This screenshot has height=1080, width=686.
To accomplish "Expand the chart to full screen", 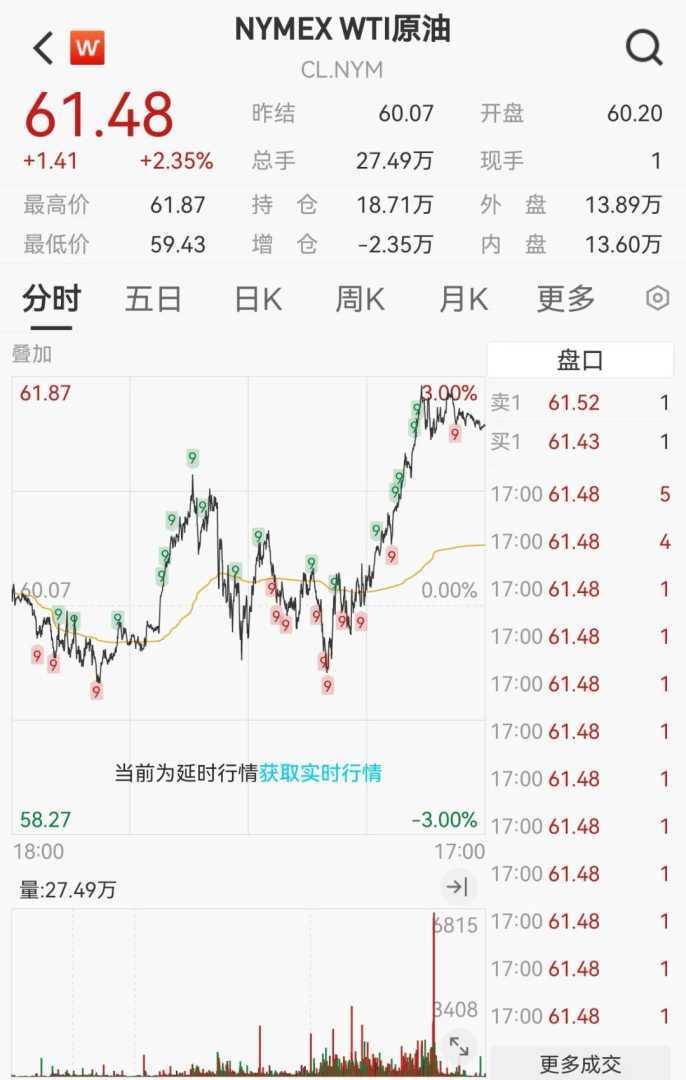I will 459,1046.
